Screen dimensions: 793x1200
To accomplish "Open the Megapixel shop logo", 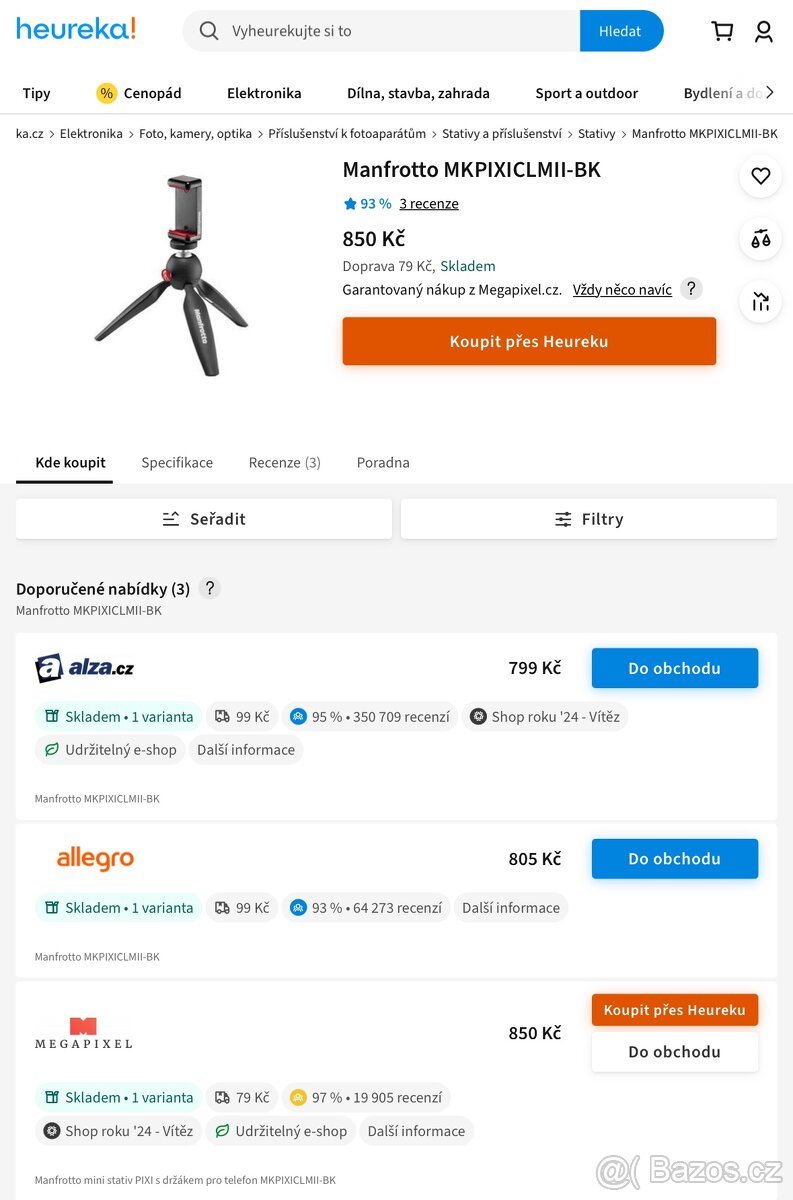I will pos(84,1032).
